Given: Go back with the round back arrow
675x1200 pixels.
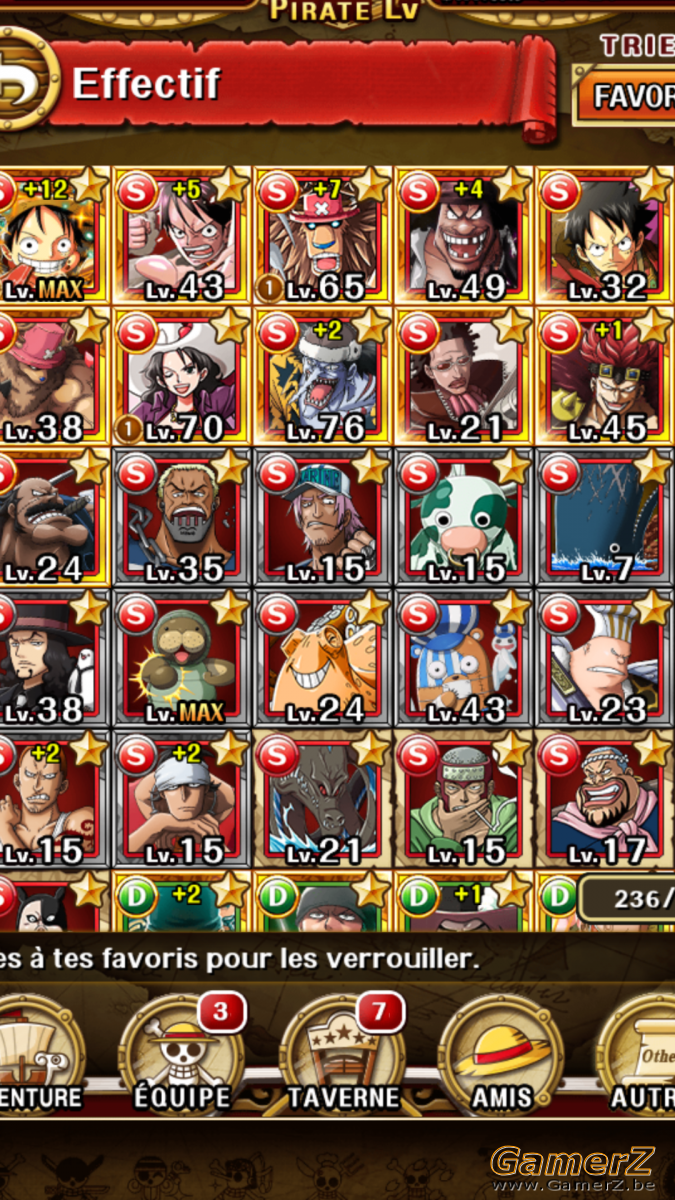Looking at the screenshot, I should pos(18,84).
